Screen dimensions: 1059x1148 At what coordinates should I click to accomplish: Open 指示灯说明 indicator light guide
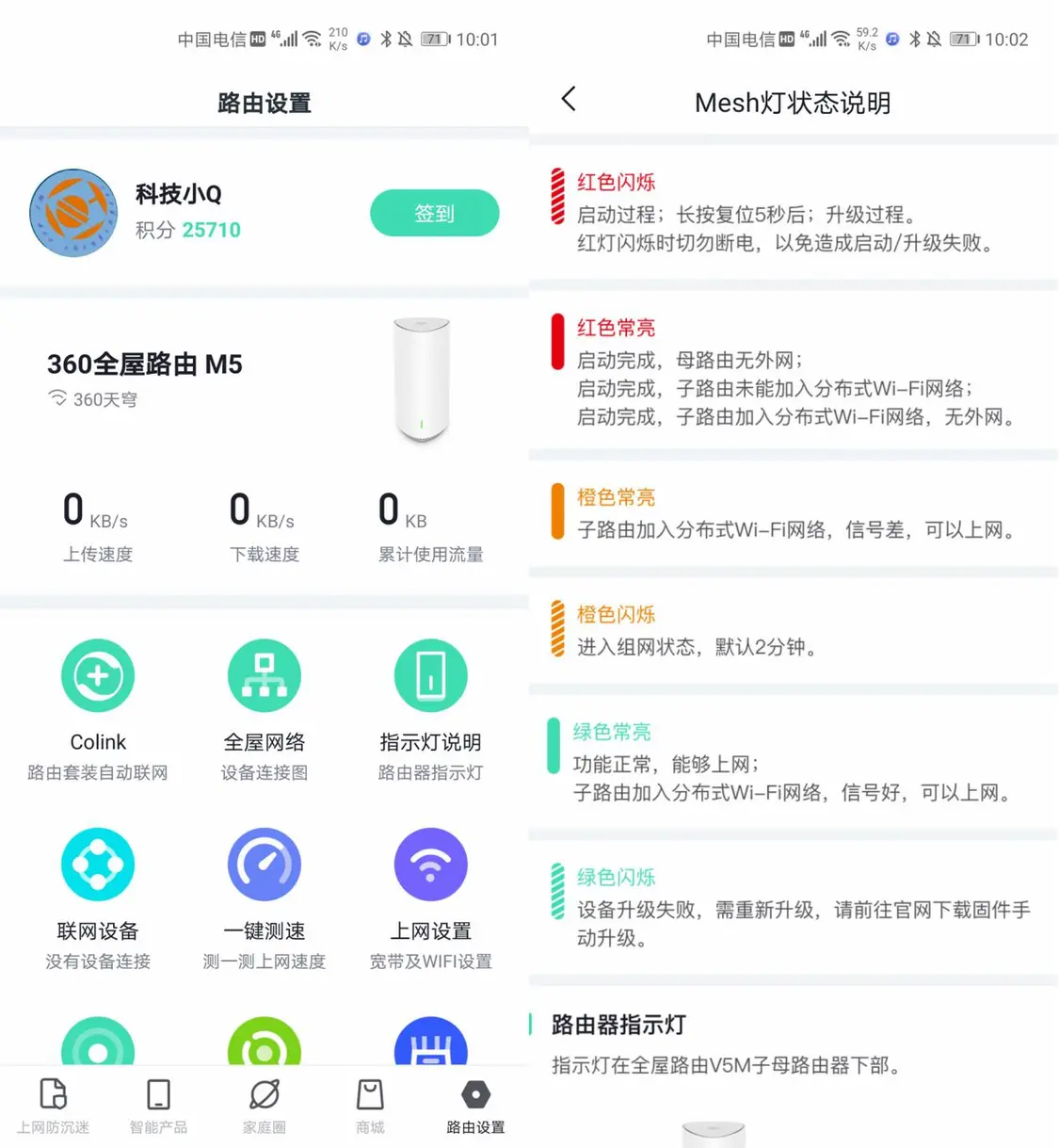pos(430,677)
